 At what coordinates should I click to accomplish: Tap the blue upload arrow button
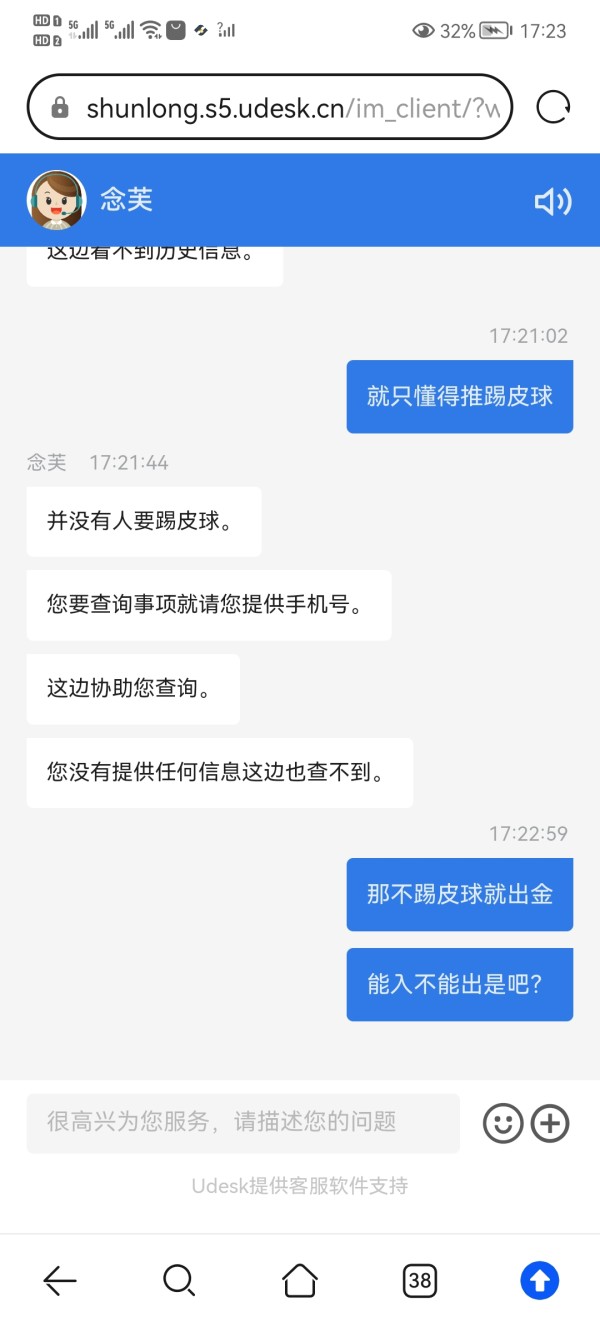[540, 1280]
